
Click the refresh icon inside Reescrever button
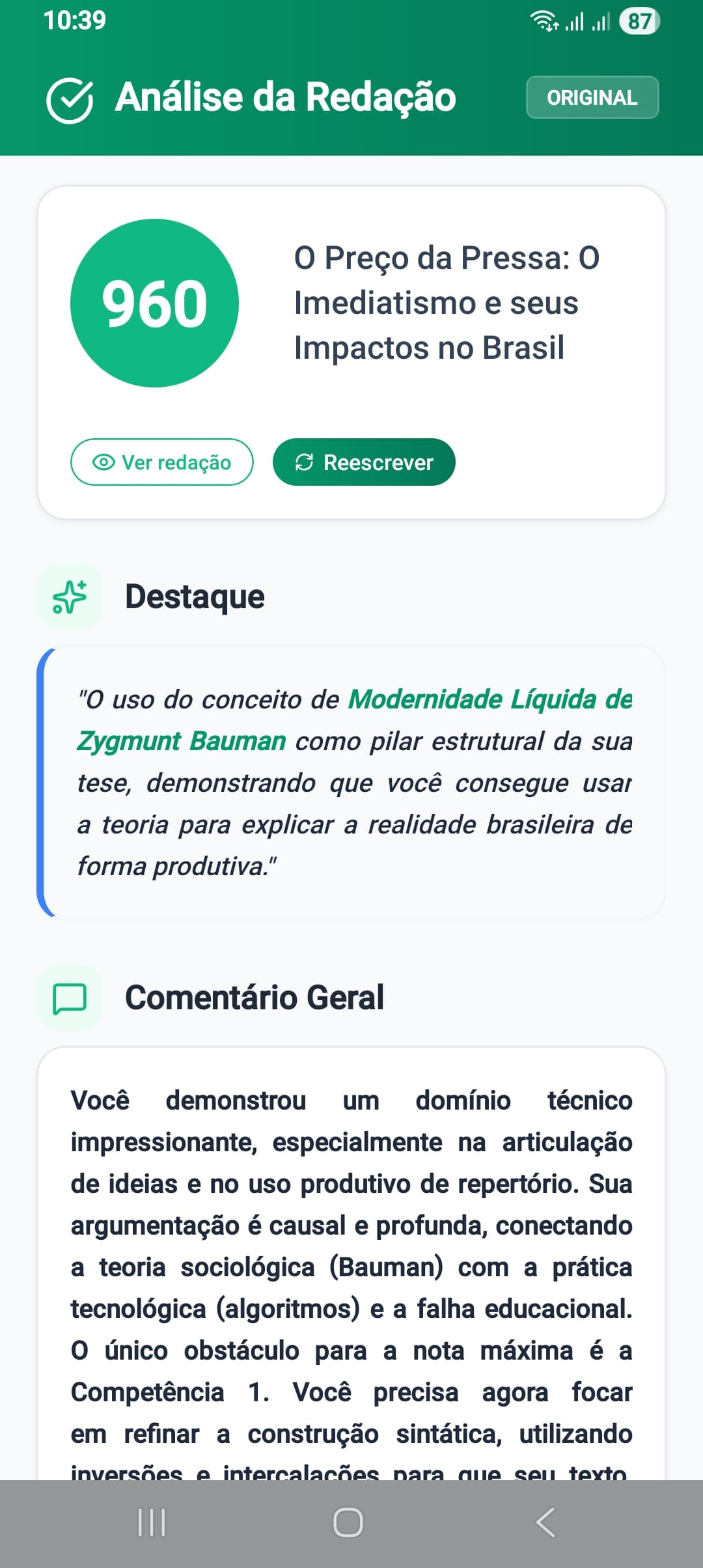(x=303, y=463)
